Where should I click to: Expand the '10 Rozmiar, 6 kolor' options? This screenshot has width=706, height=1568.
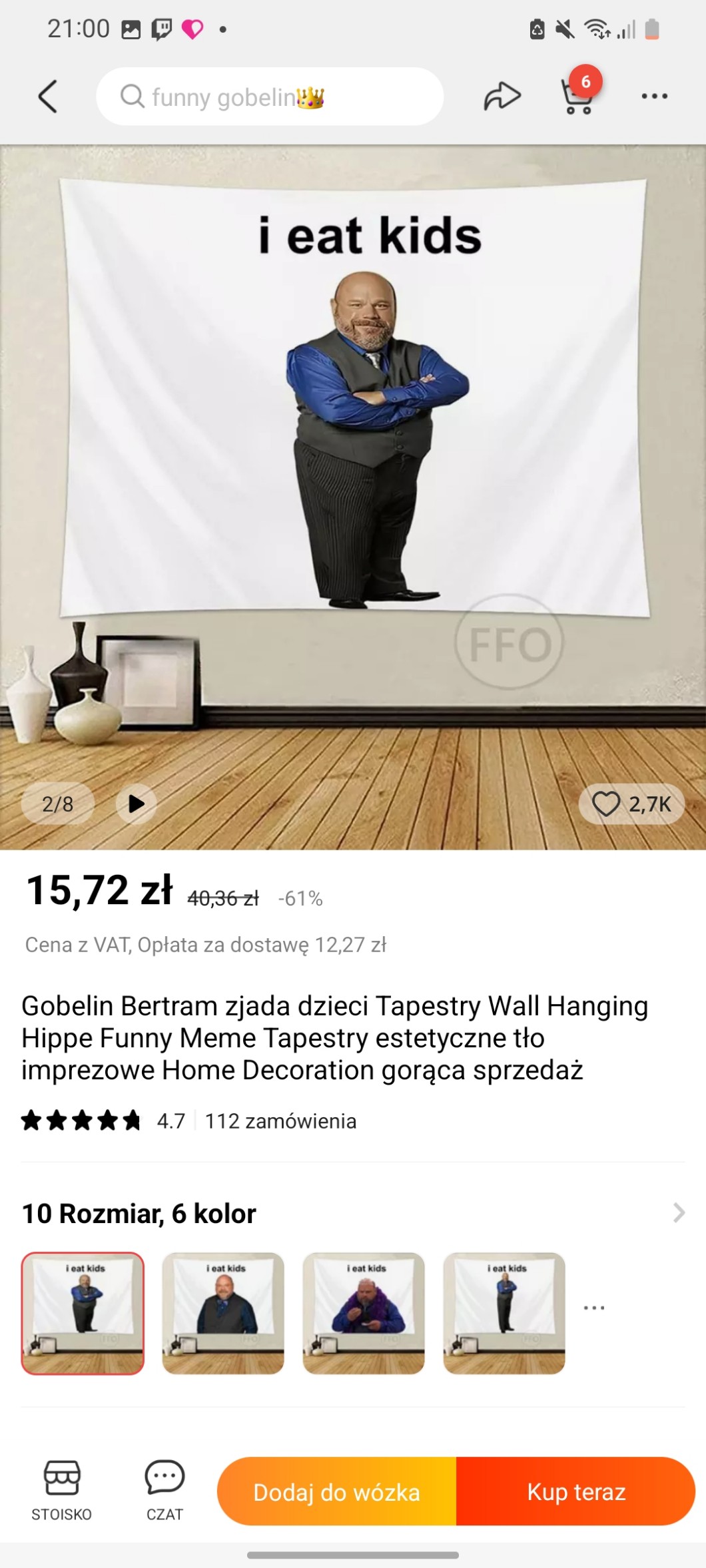(x=678, y=1212)
